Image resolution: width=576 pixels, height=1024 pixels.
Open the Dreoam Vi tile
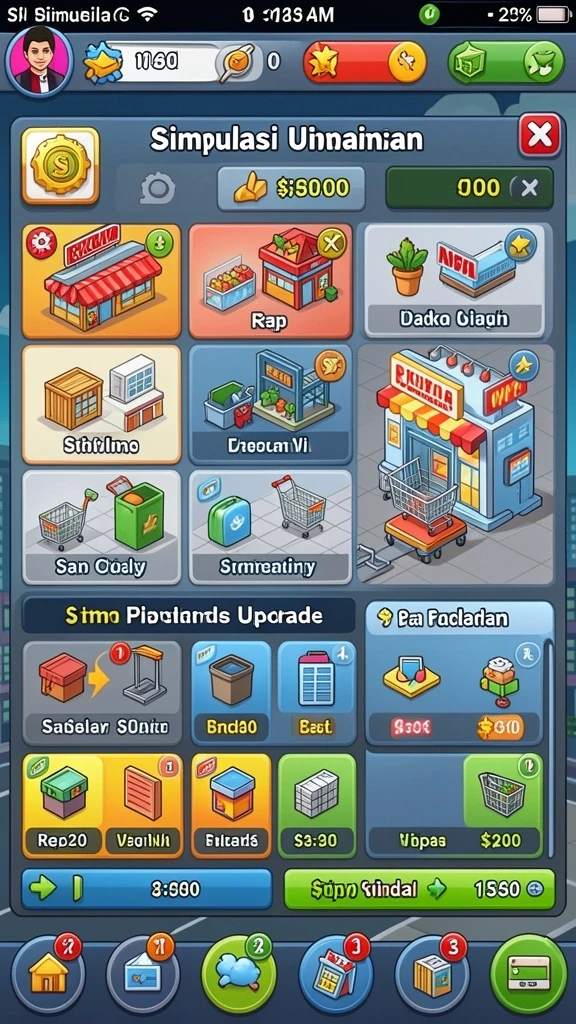(270, 404)
